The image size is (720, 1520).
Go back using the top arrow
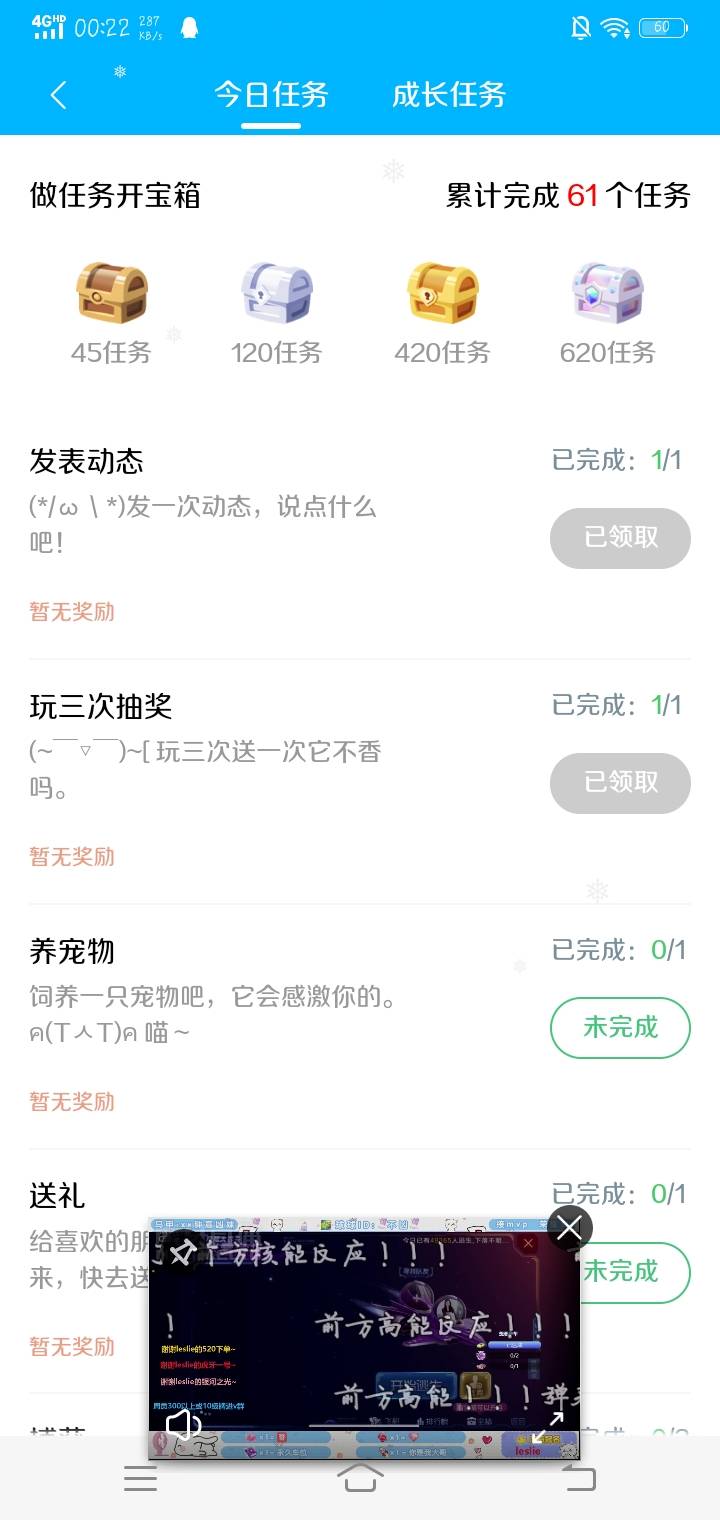pyautogui.click(x=58, y=96)
